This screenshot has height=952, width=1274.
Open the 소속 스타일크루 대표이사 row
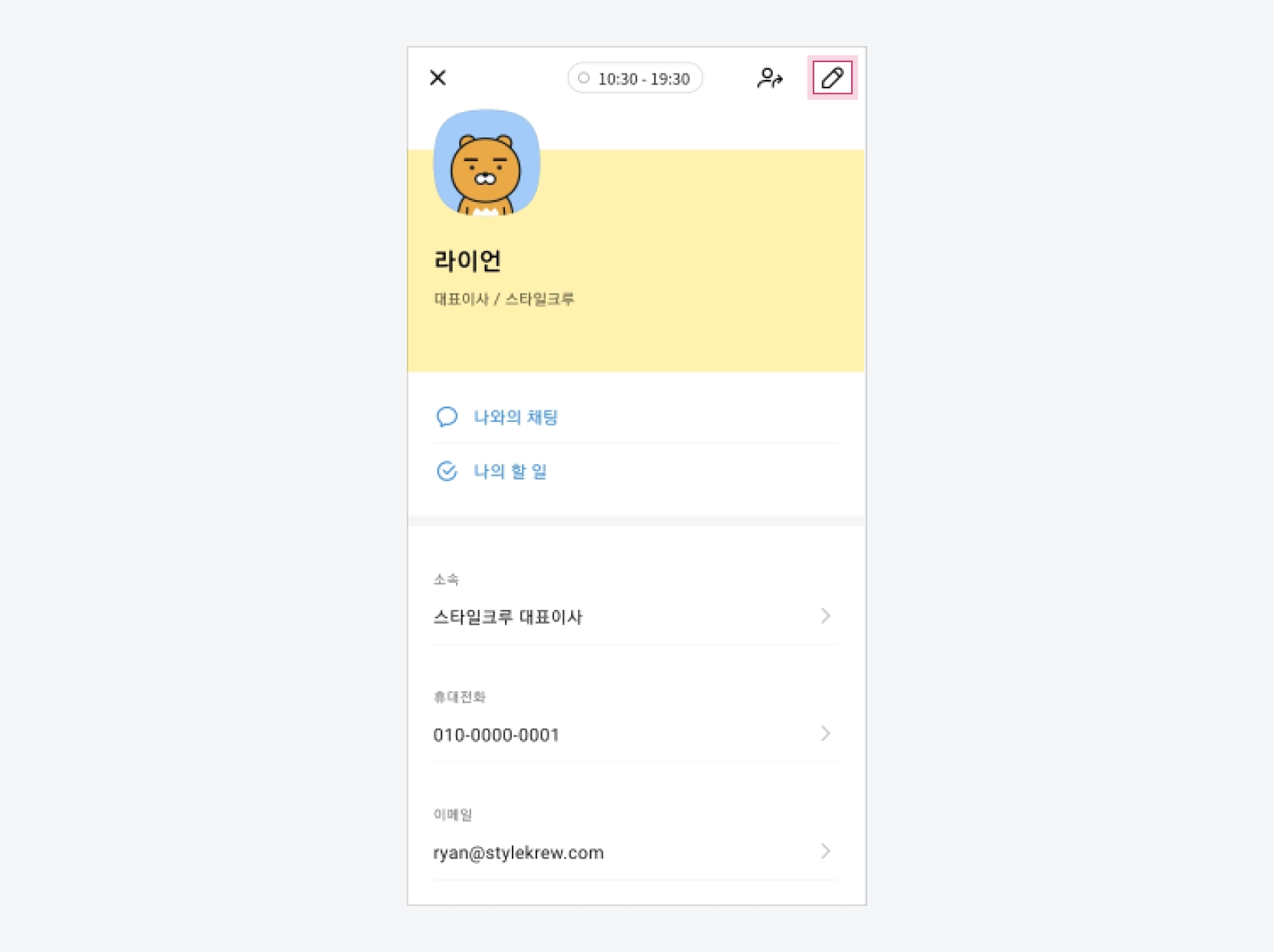(x=634, y=616)
